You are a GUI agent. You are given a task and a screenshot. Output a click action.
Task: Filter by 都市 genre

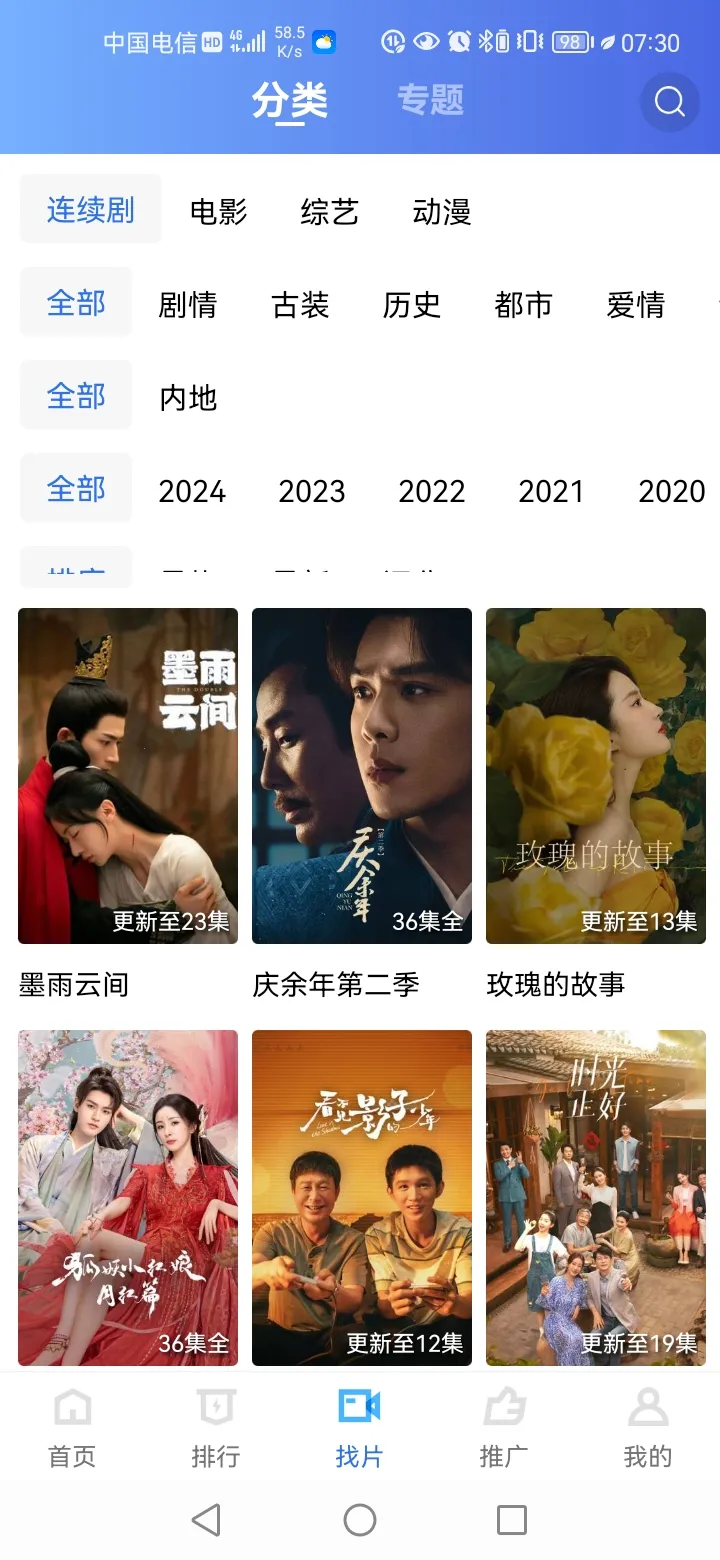(x=523, y=304)
